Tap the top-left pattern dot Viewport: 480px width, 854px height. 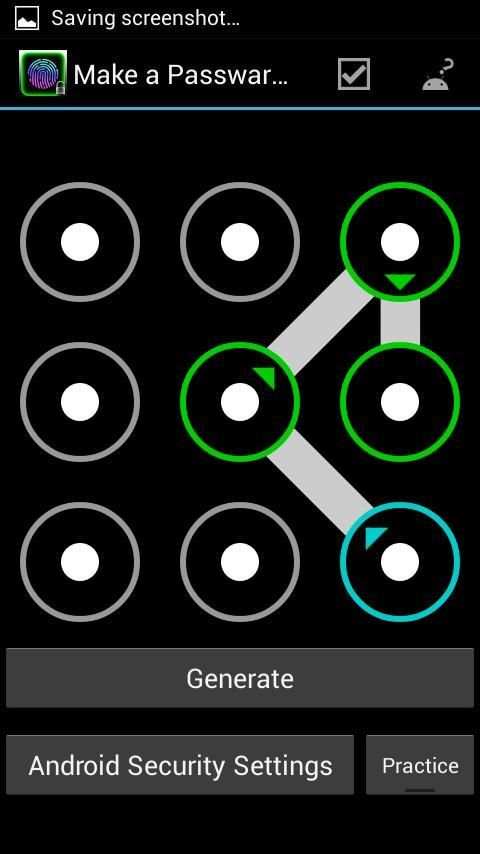point(80,241)
